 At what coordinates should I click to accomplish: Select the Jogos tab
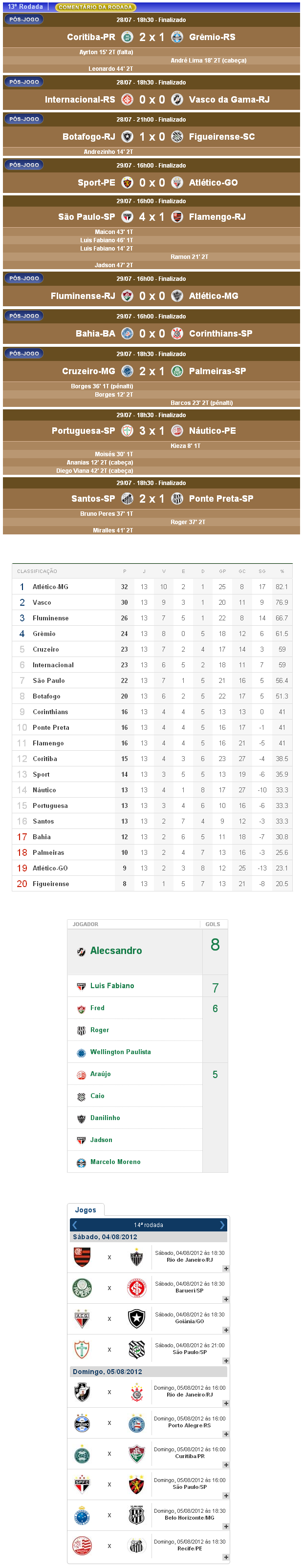coord(86,1209)
